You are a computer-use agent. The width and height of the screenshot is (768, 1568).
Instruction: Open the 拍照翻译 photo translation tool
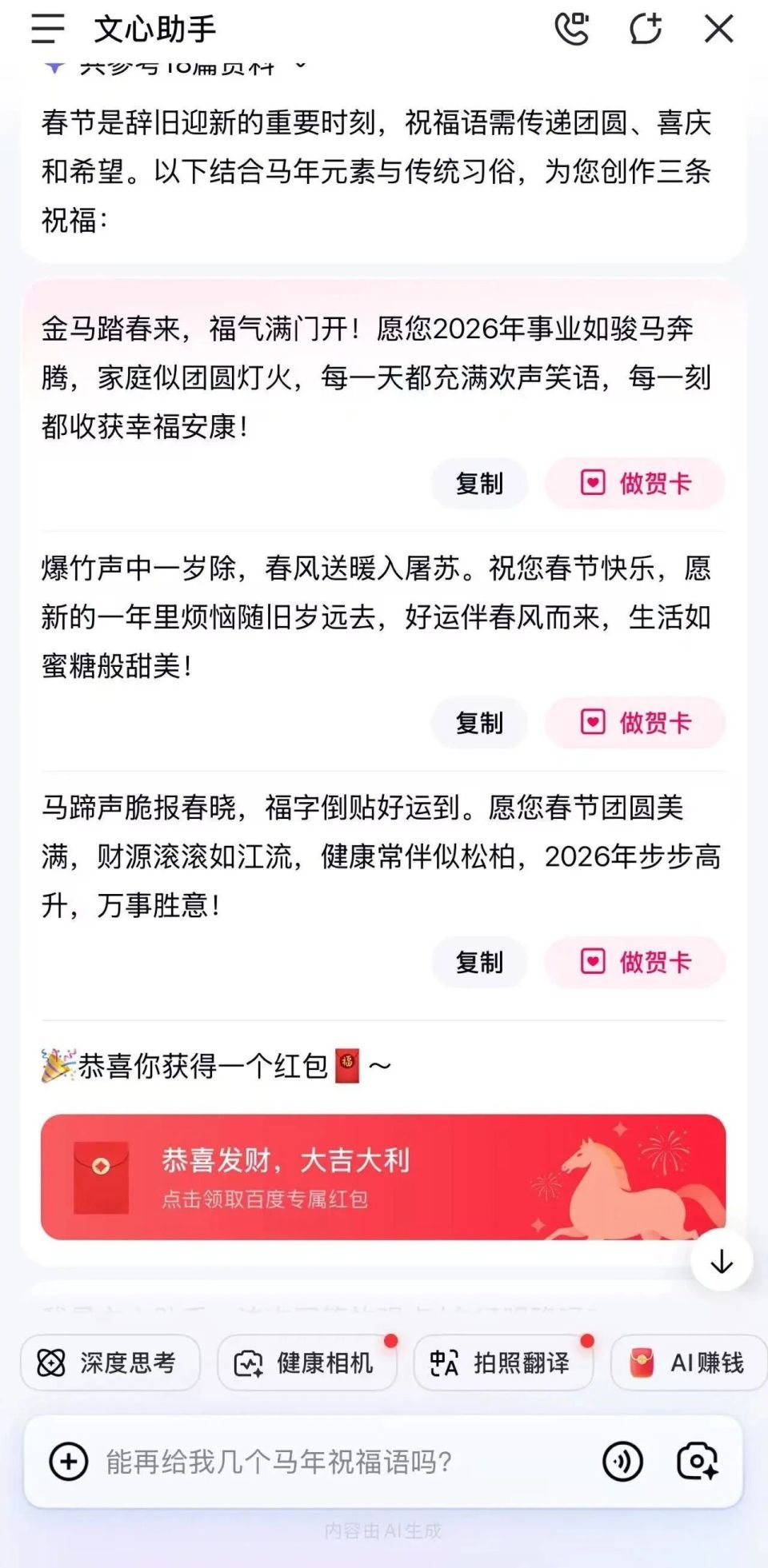point(503,1362)
